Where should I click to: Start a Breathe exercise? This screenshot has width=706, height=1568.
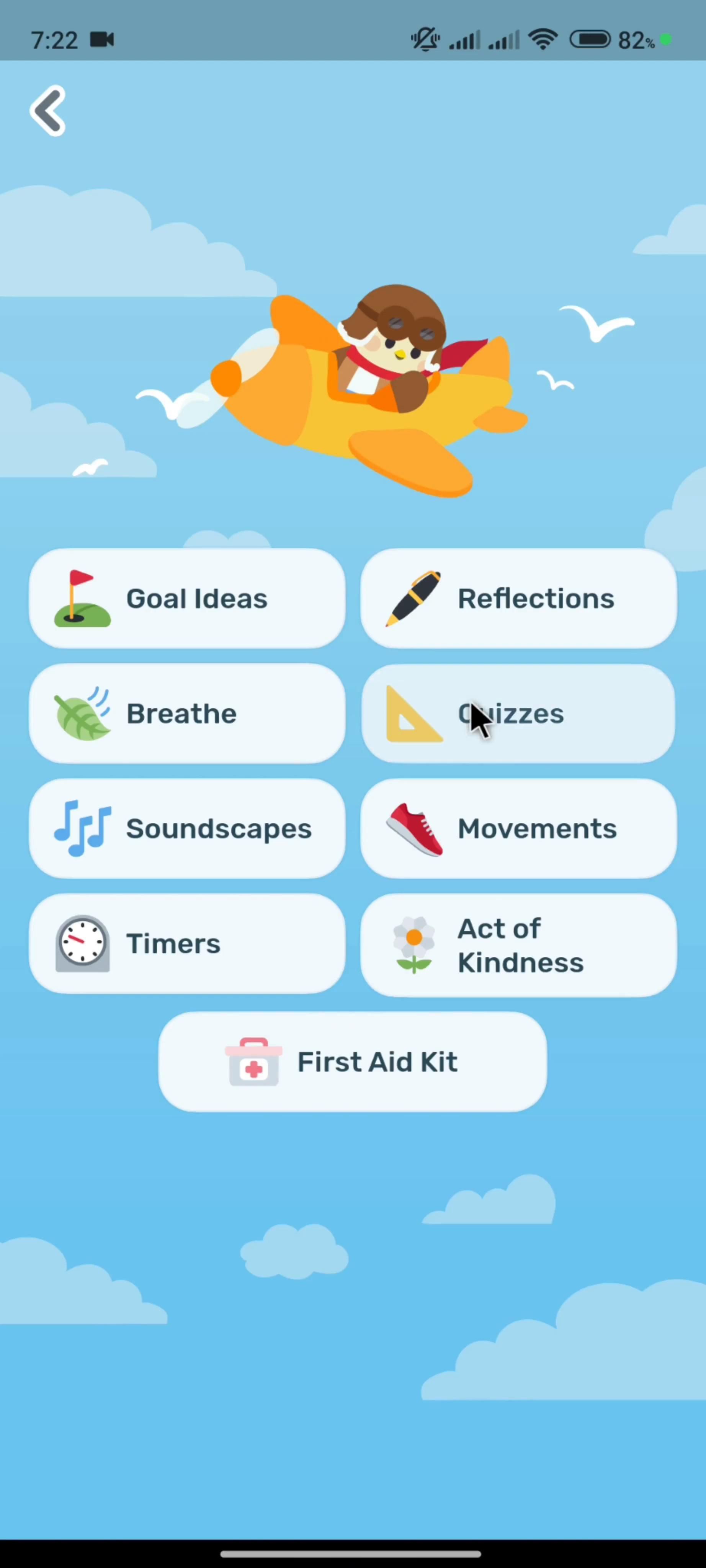pyautogui.click(x=187, y=714)
